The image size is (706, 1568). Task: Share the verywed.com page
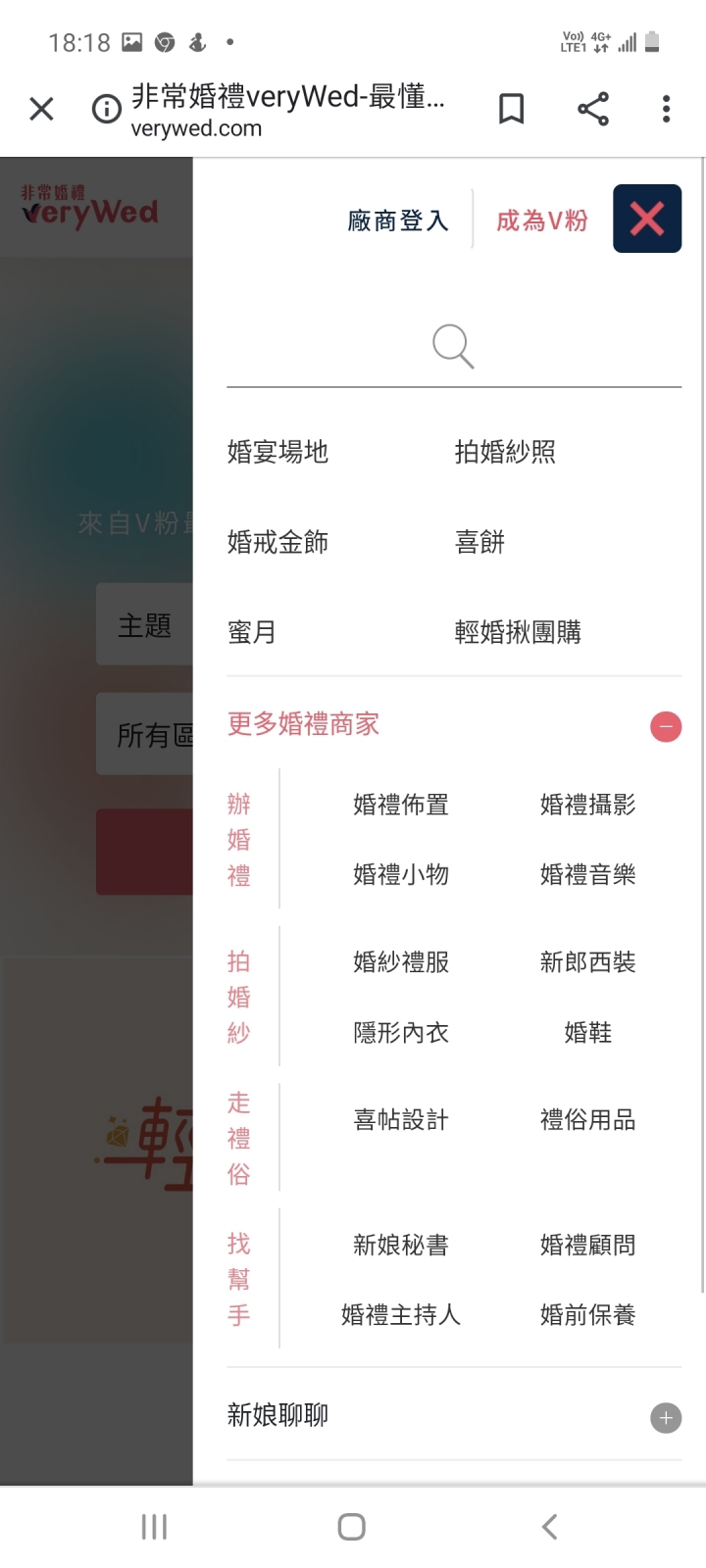[x=592, y=109]
